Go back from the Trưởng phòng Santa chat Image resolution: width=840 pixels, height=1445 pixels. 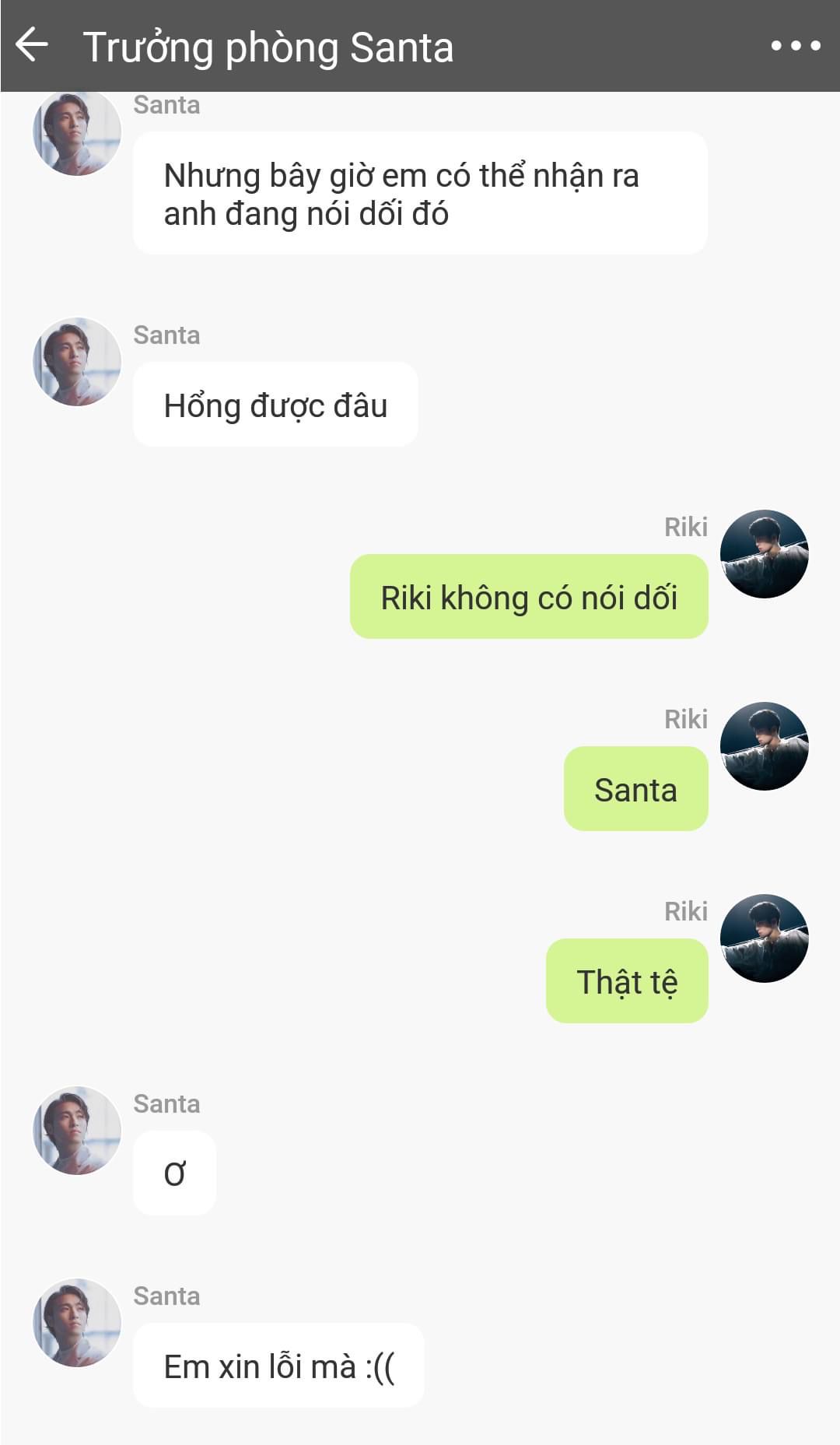click(32, 44)
